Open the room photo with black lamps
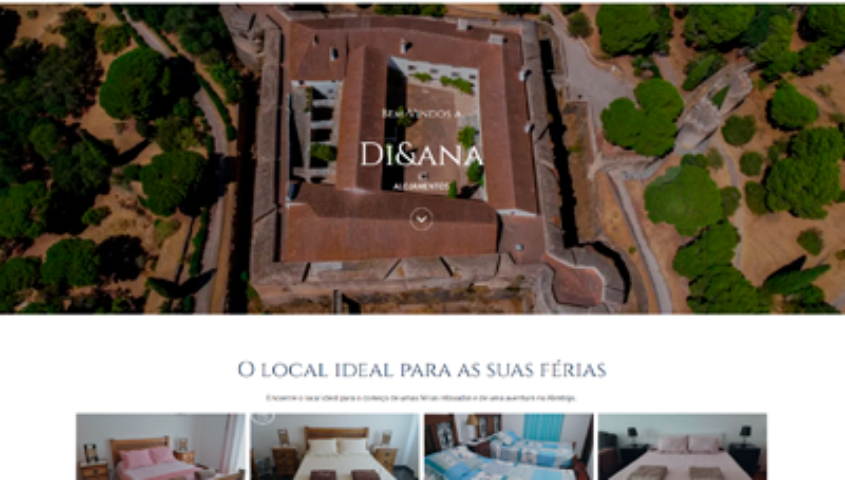The width and height of the screenshot is (845, 480). (x=682, y=447)
